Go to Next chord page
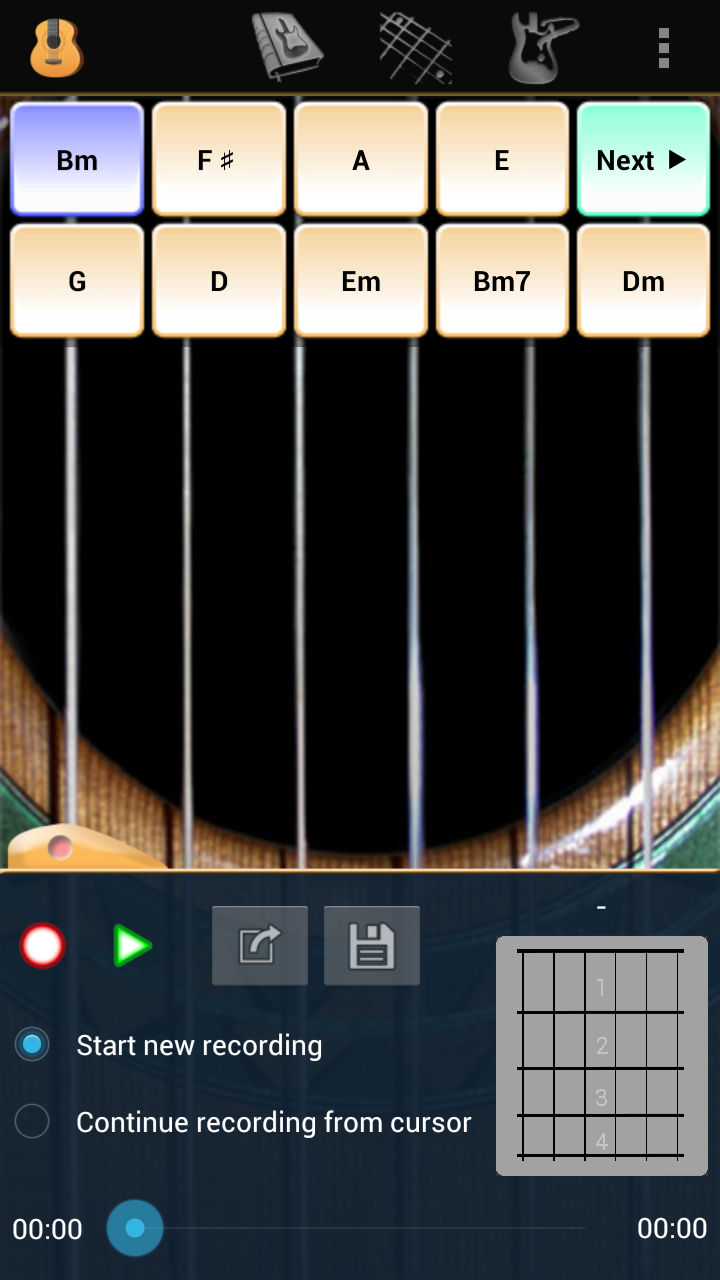The height and width of the screenshot is (1280, 720). (643, 160)
